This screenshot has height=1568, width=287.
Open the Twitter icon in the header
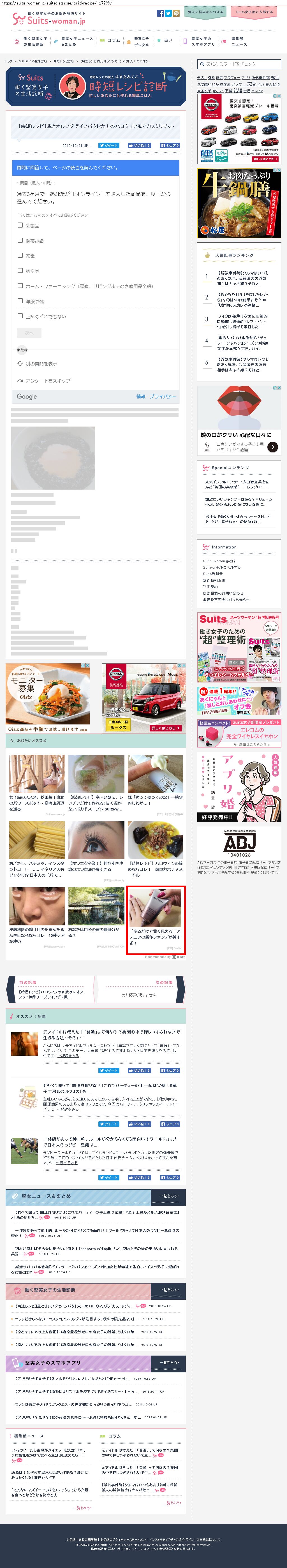coord(168,13)
